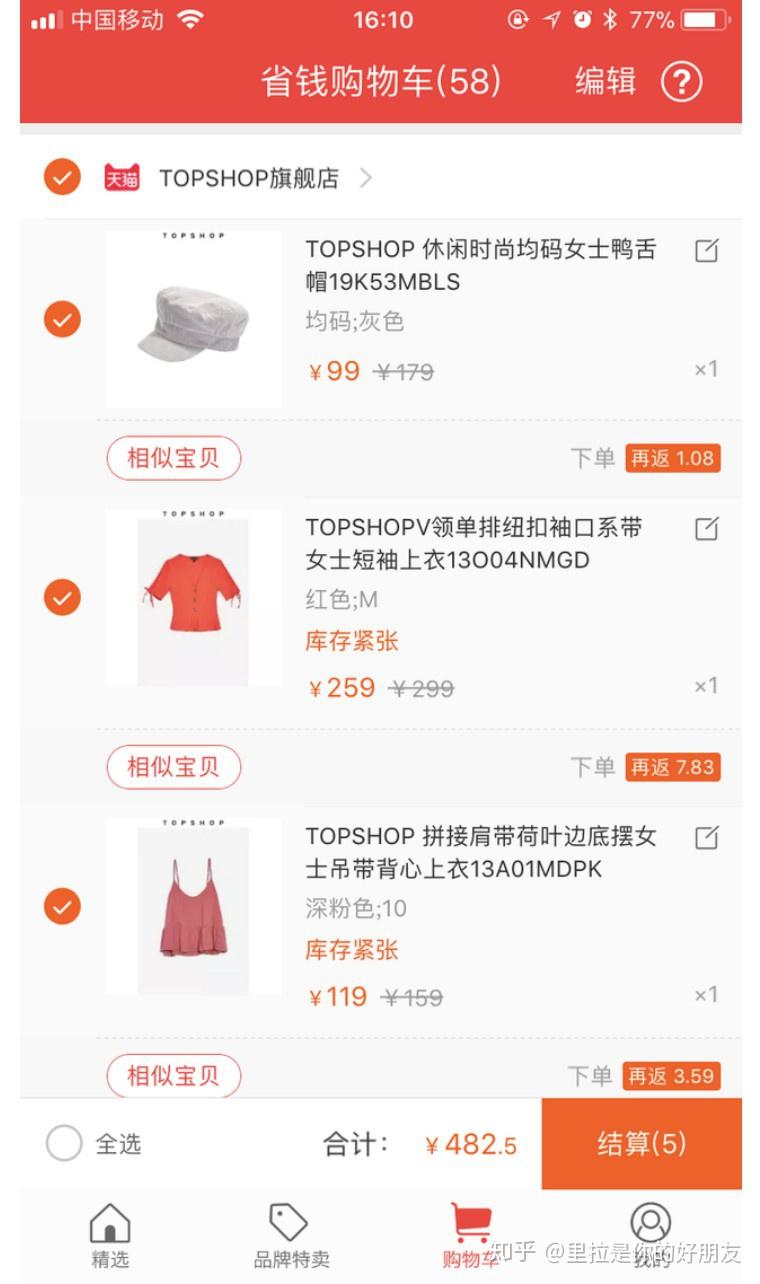Screen dimensions: 760x1284
Task: Uncheck the camisole top selection
Action: pos(61,906)
